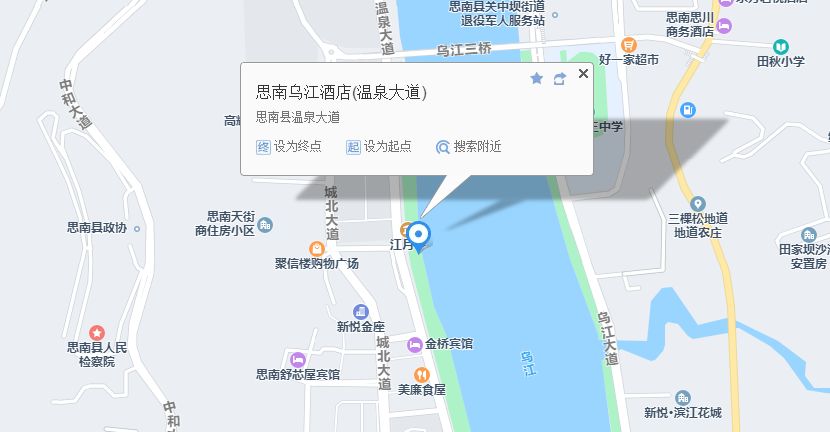The image size is (830, 432).
Task: Tap 搜索附近 to search nearby
Action: (468, 147)
